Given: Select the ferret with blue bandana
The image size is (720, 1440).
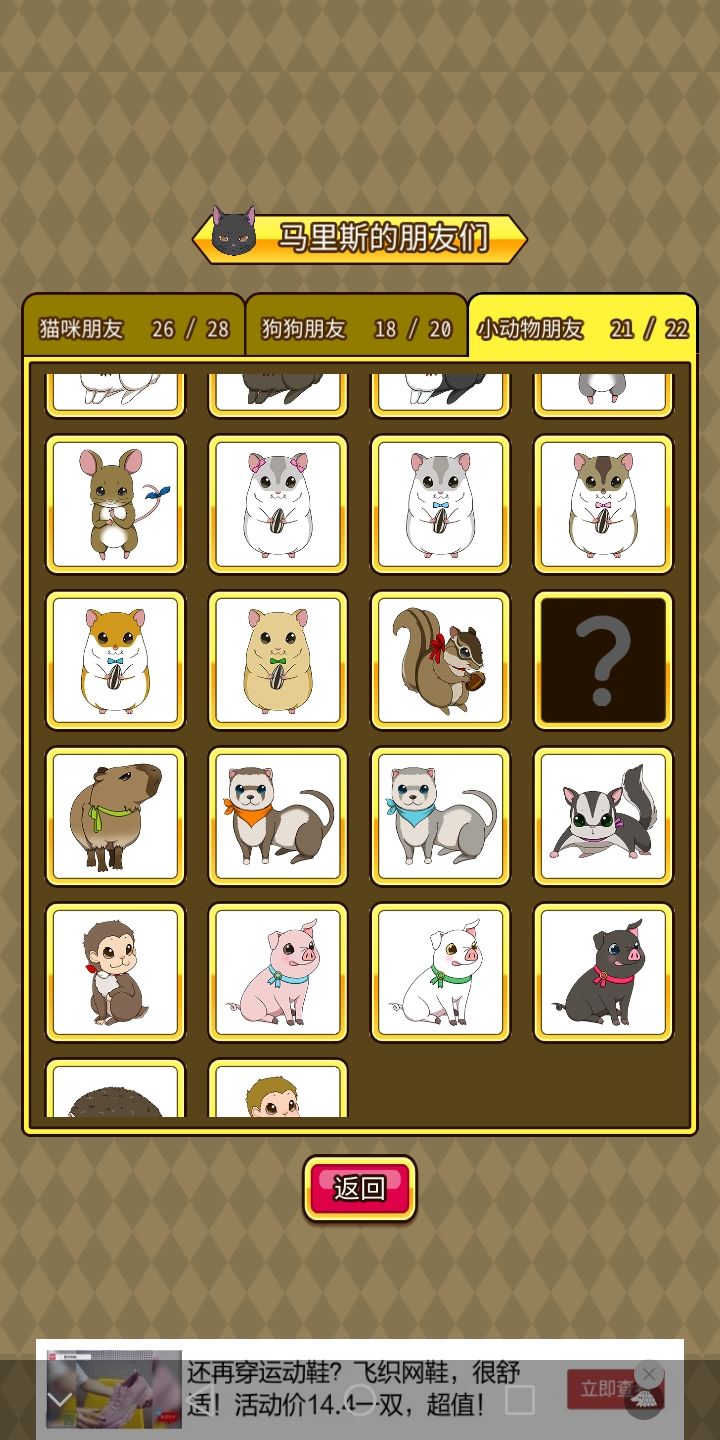Looking at the screenshot, I should point(440,816).
